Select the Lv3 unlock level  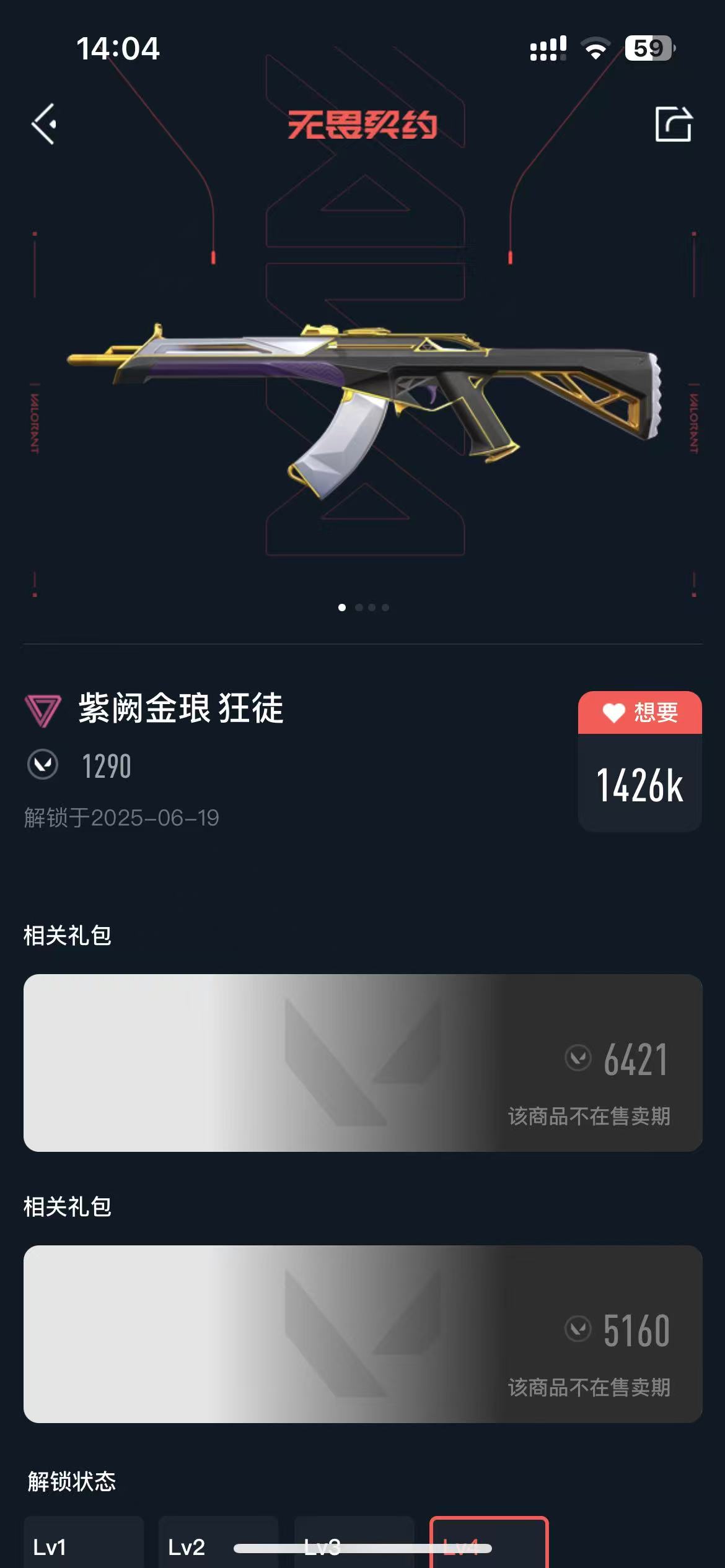(x=353, y=1546)
